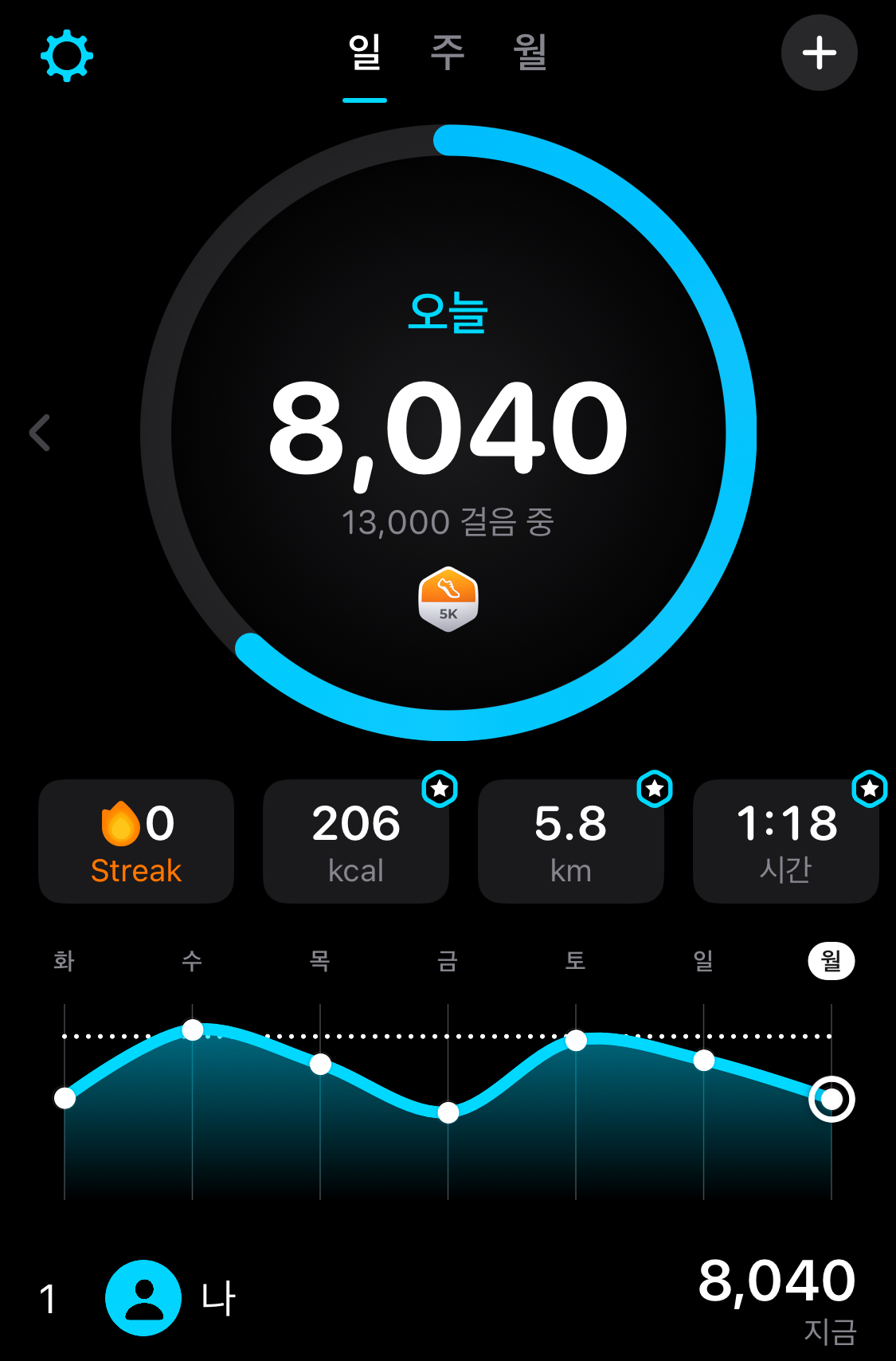Viewport: 896px width, 1361px height.
Task: Open the 206 kcal card
Action: tap(356, 841)
